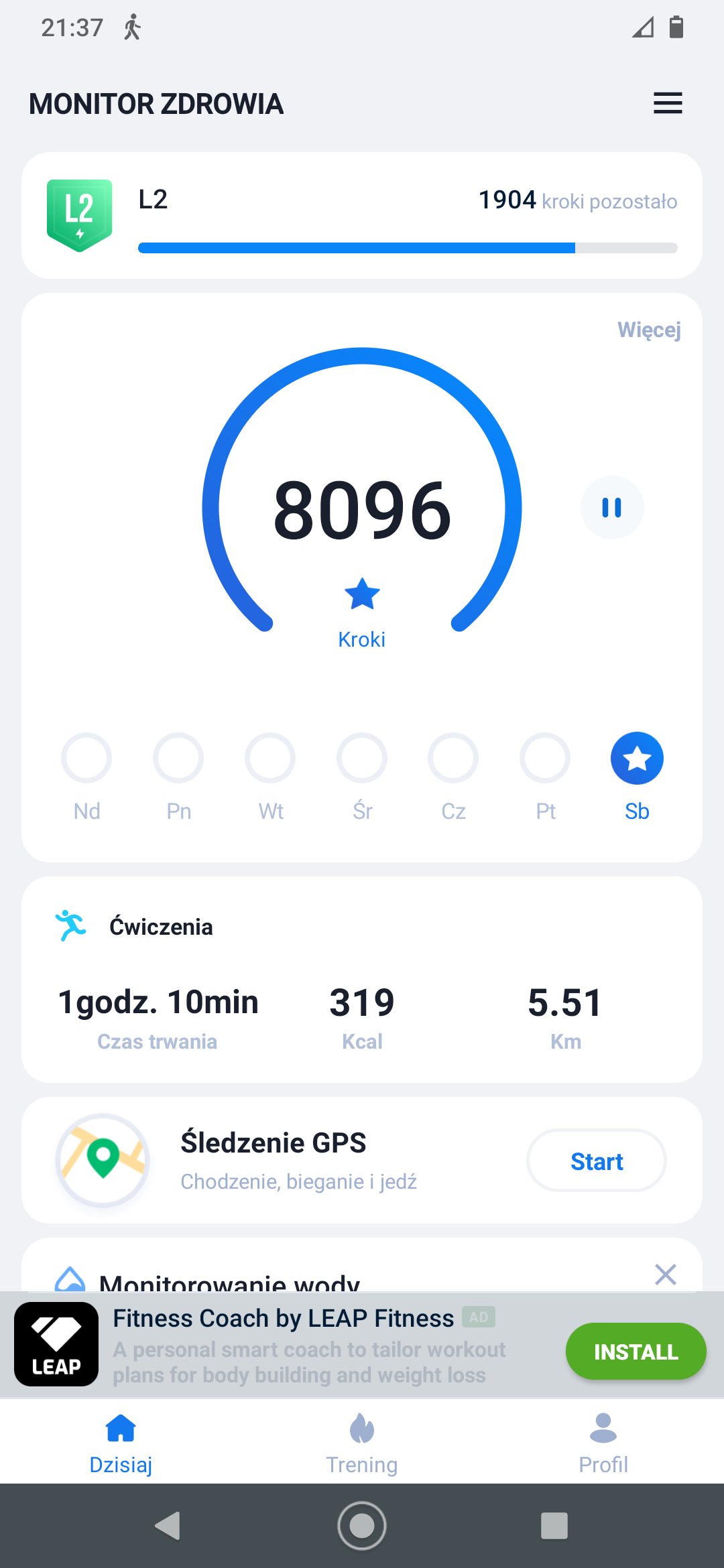Screen dimensions: 724x1568
Task: Select Śr day circle
Action: [362, 759]
